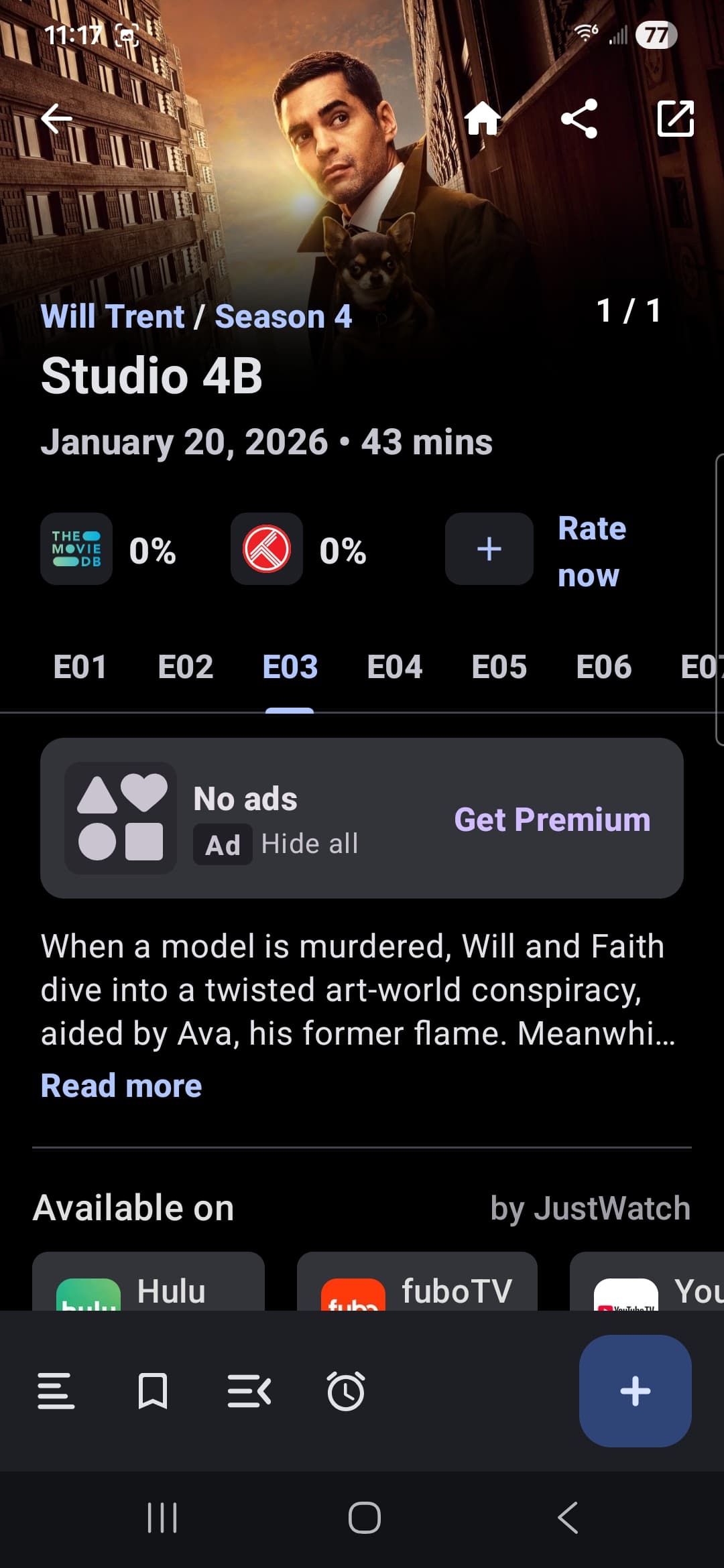
Task: Share this episode
Action: coord(579,119)
